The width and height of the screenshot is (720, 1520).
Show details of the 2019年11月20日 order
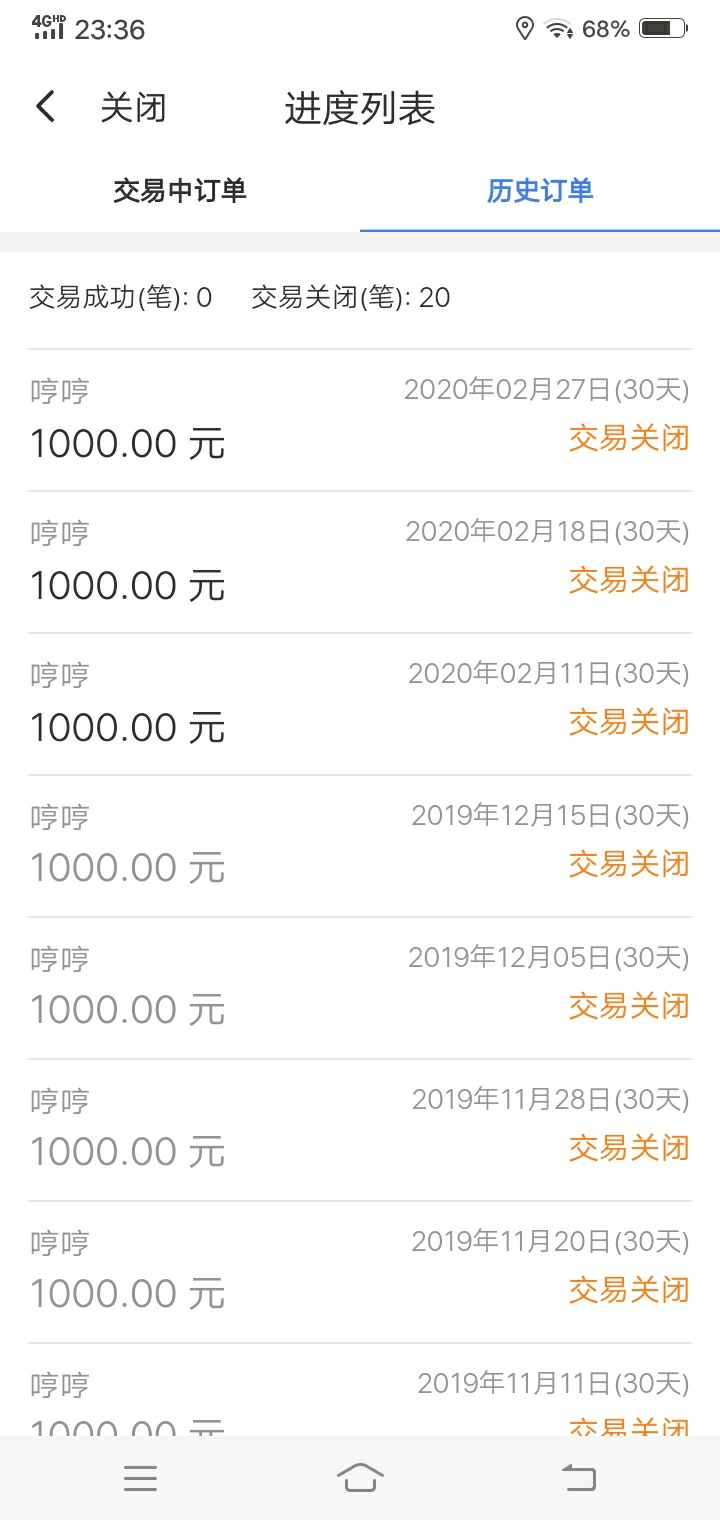pyautogui.click(x=360, y=1272)
